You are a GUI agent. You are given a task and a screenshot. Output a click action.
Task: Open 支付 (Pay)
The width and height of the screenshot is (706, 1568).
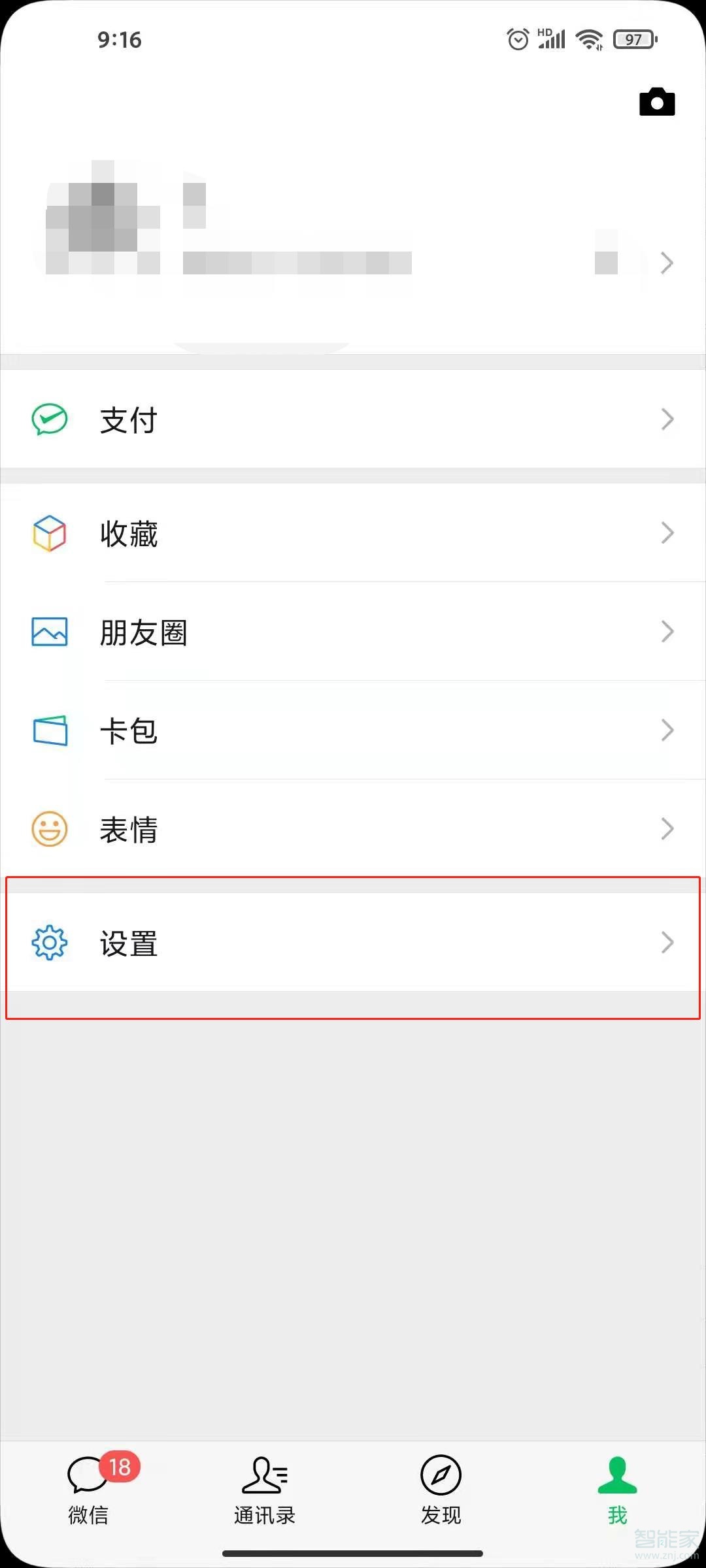tap(353, 419)
